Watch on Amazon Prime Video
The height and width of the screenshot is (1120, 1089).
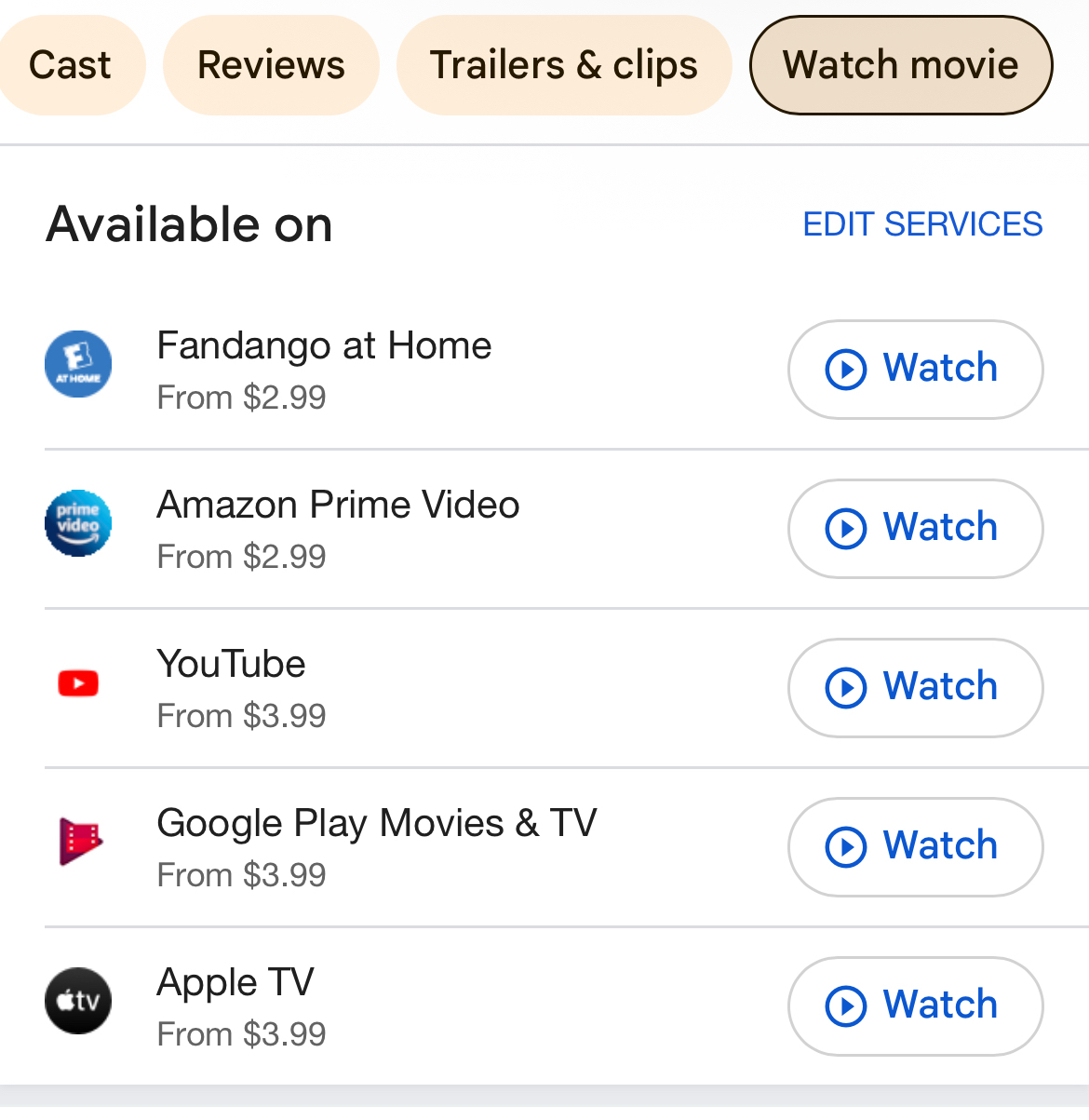(915, 529)
